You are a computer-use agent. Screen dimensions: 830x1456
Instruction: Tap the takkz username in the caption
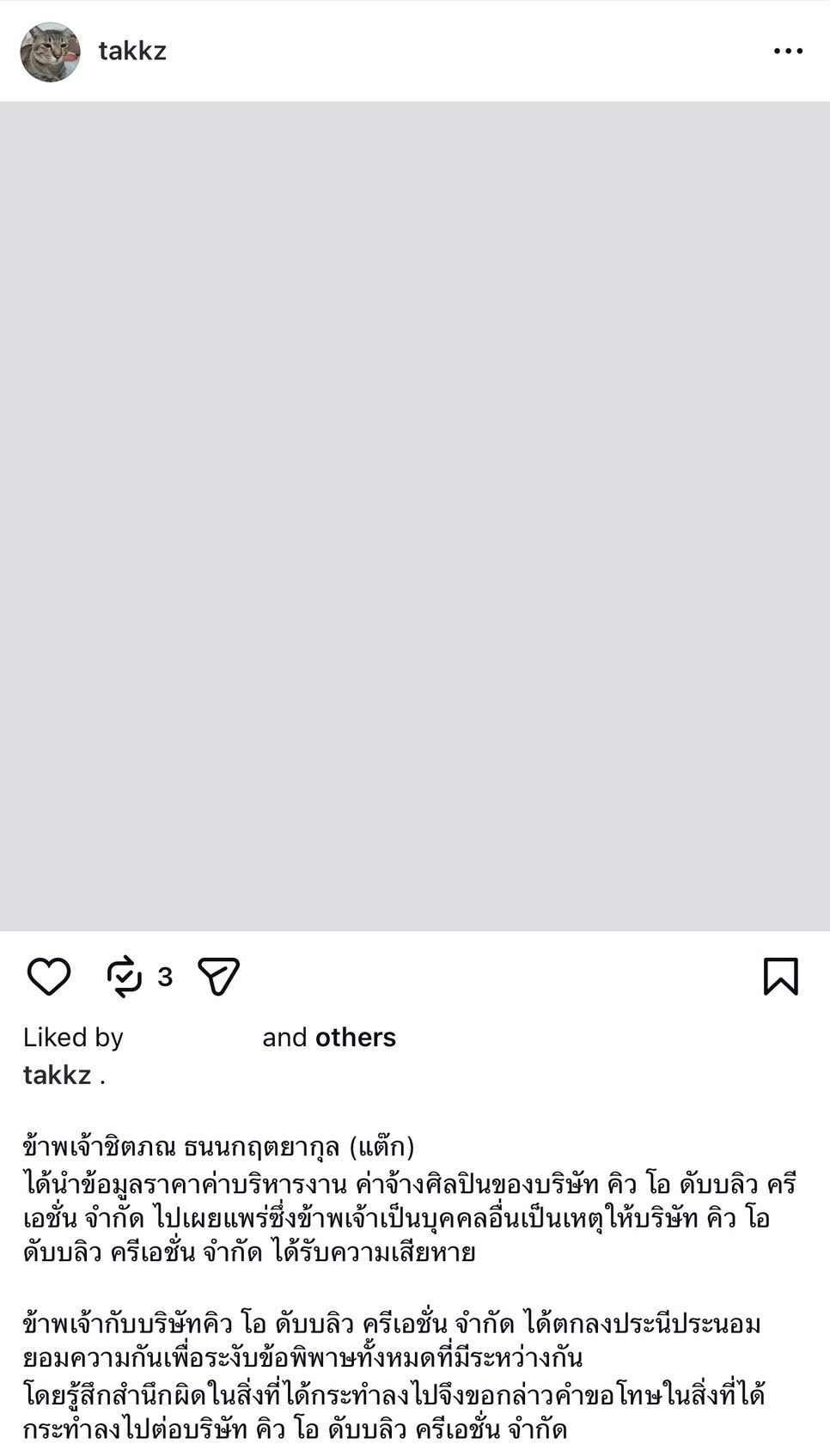(57, 1075)
